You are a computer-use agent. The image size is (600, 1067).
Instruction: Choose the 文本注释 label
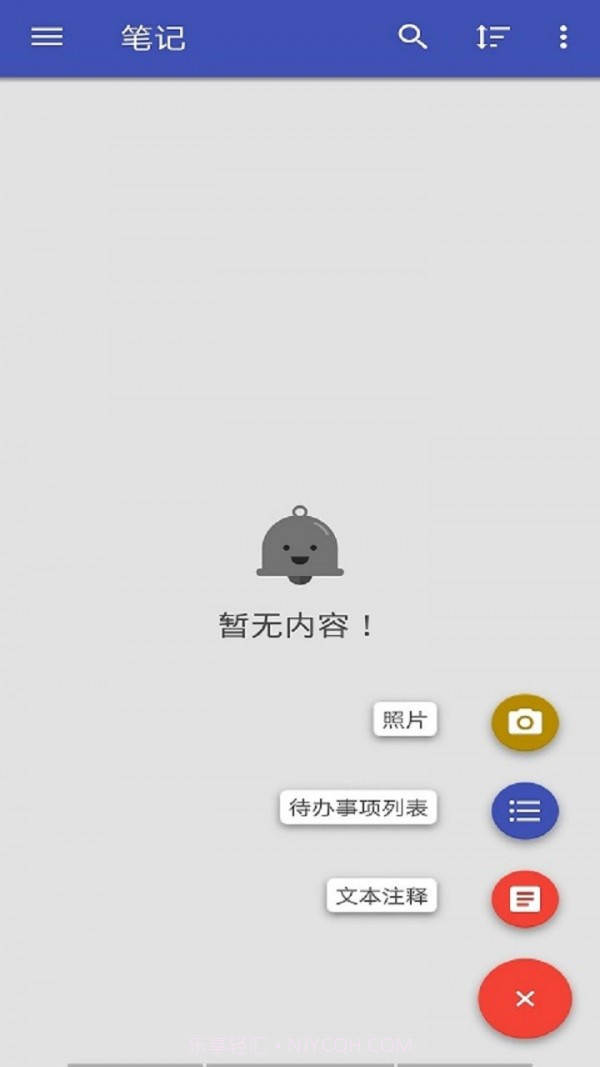pos(382,896)
